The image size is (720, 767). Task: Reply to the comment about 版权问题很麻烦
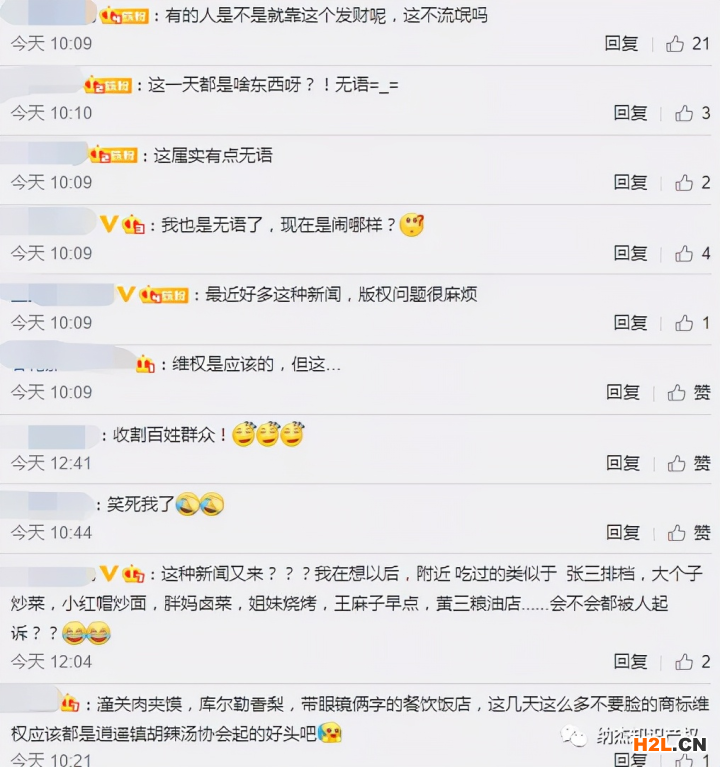pos(630,323)
